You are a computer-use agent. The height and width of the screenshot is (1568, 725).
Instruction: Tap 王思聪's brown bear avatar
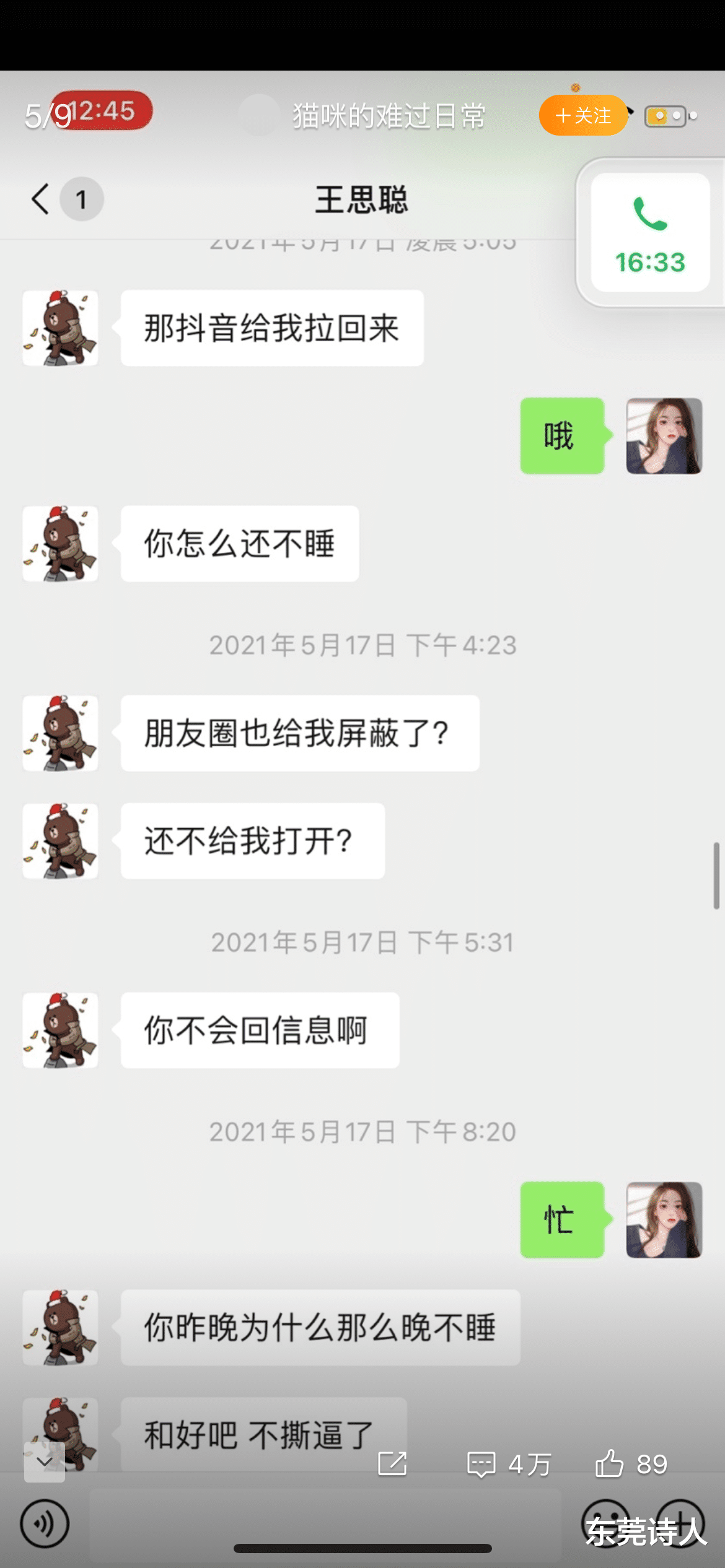pos(60,328)
